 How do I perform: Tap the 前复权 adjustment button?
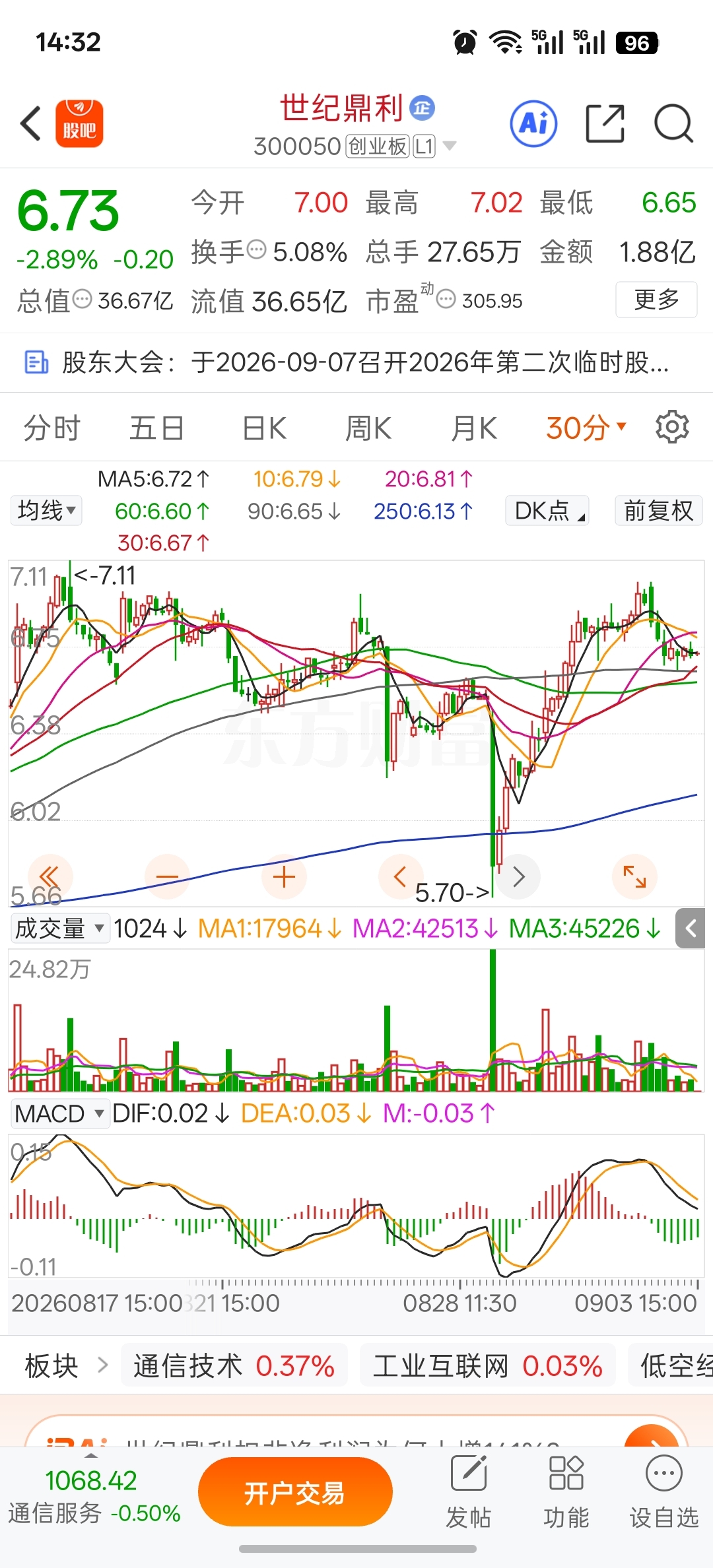coord(658,510)
